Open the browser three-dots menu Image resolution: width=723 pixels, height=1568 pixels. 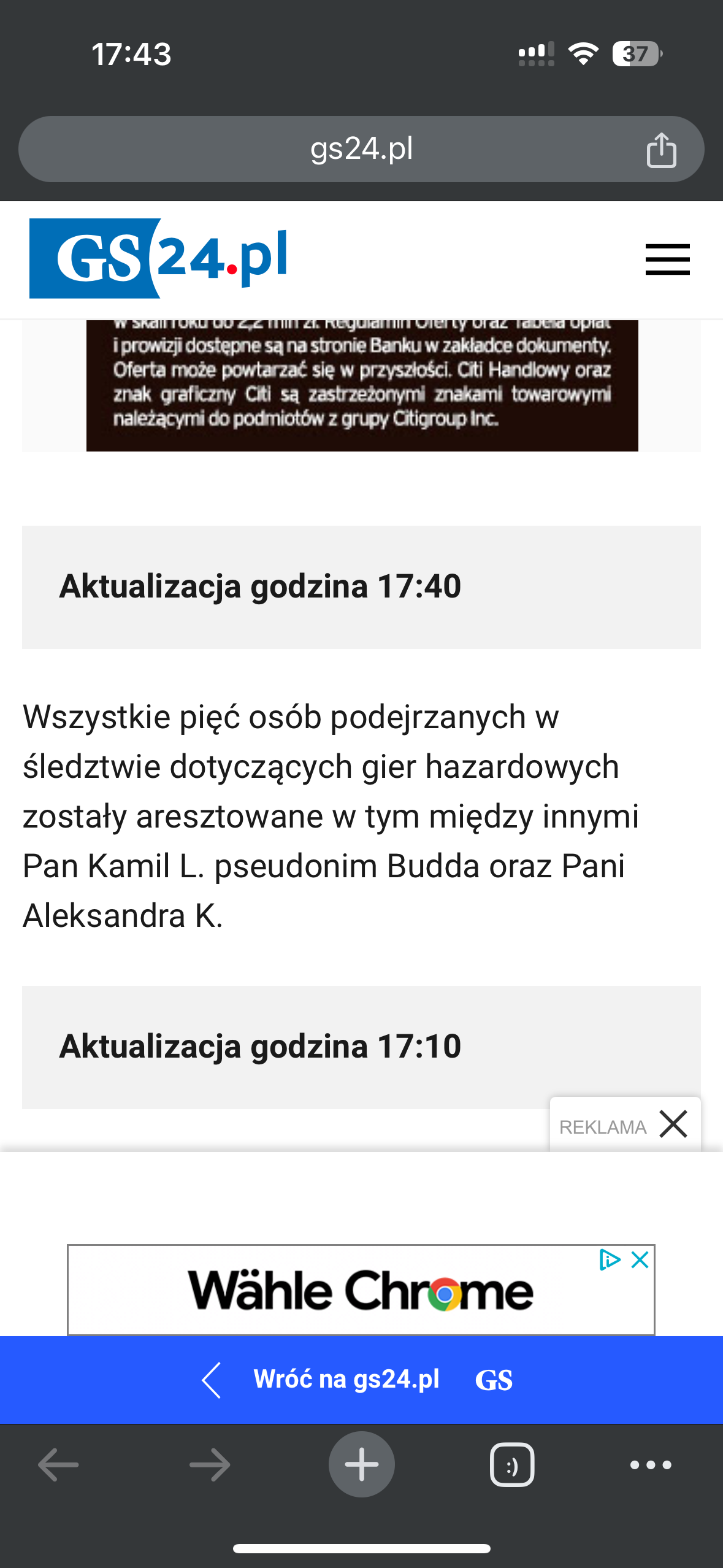(651, 1465)
